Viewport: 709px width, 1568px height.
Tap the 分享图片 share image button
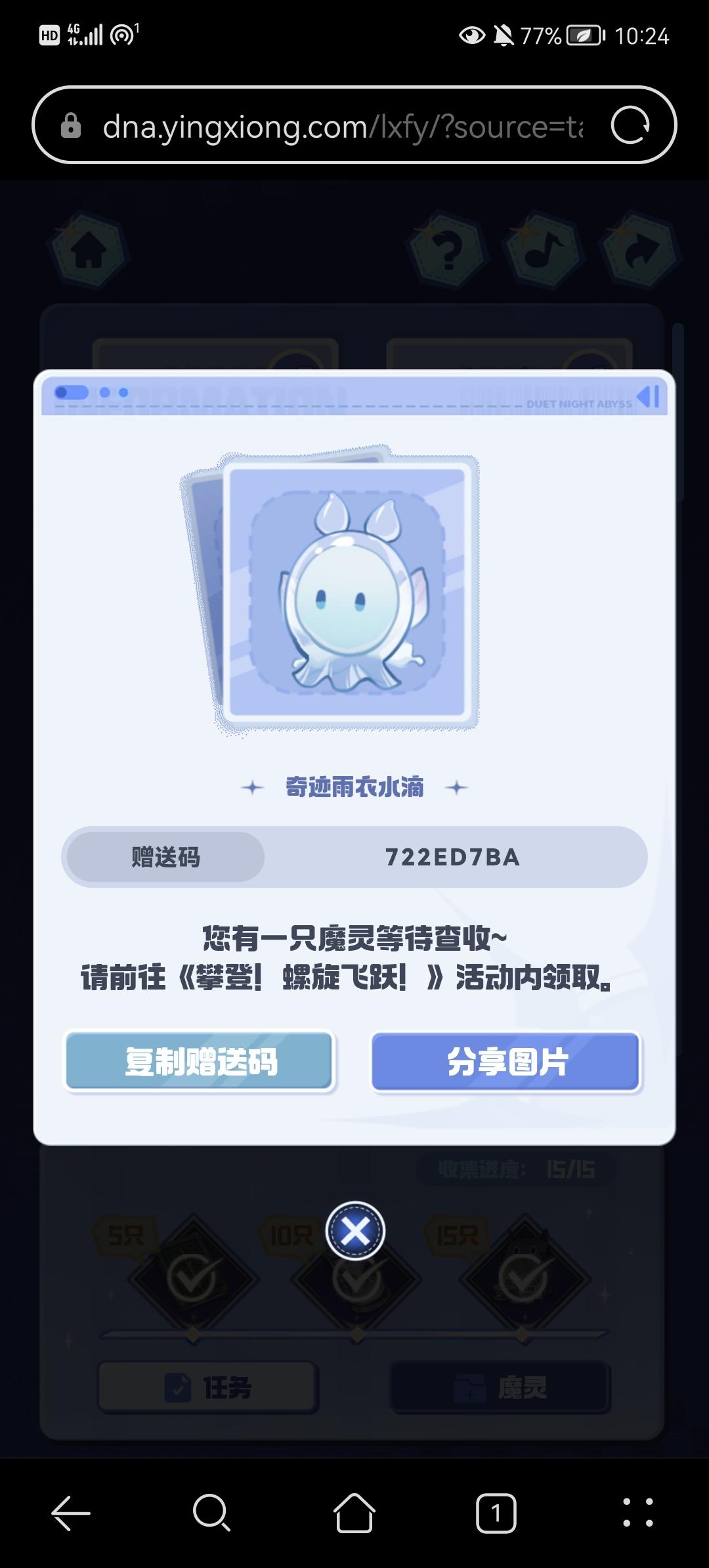(505, 1062)
